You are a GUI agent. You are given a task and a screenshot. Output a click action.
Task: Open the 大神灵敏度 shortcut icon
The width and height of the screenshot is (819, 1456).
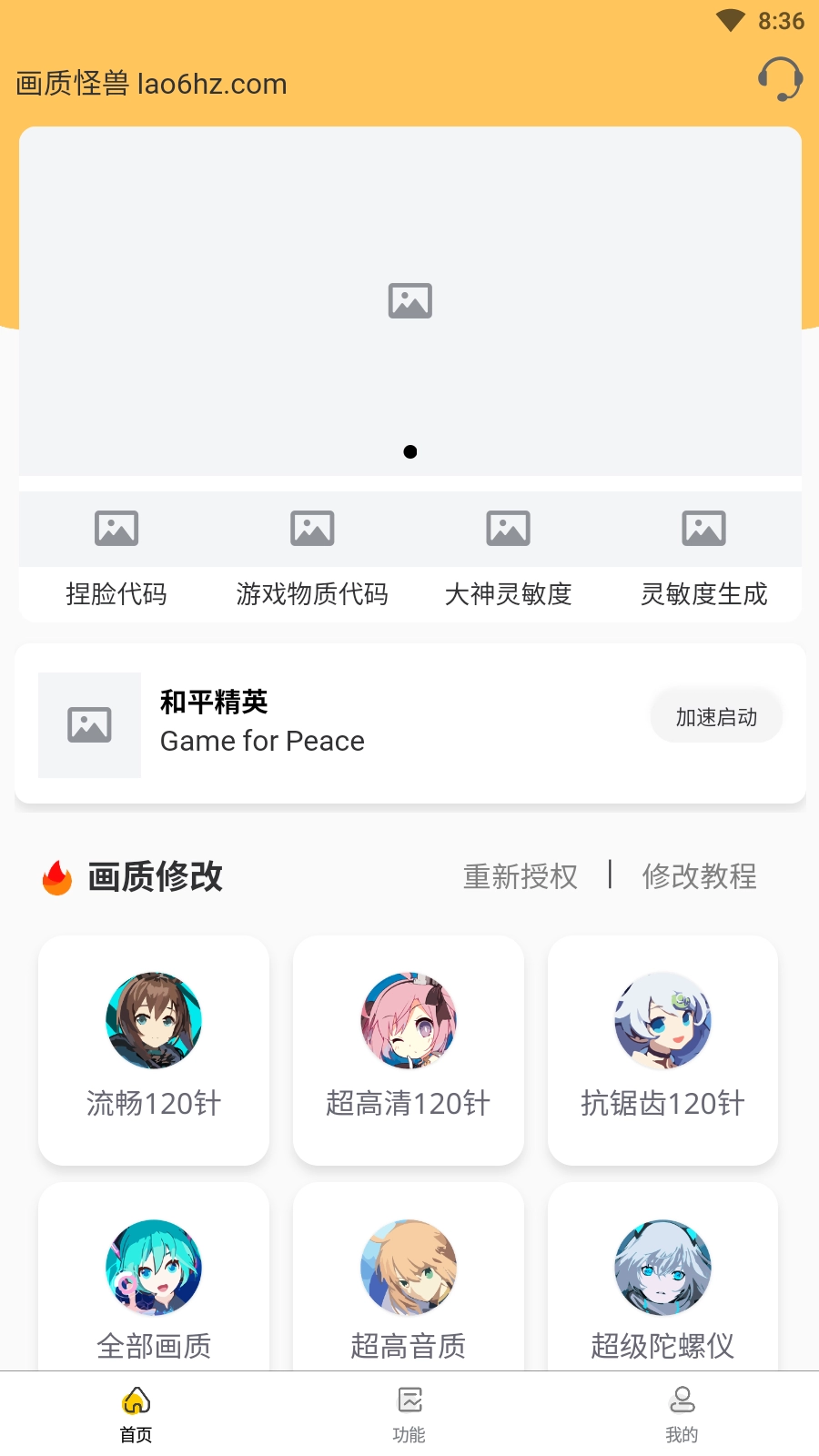click(x=507, y=528)
